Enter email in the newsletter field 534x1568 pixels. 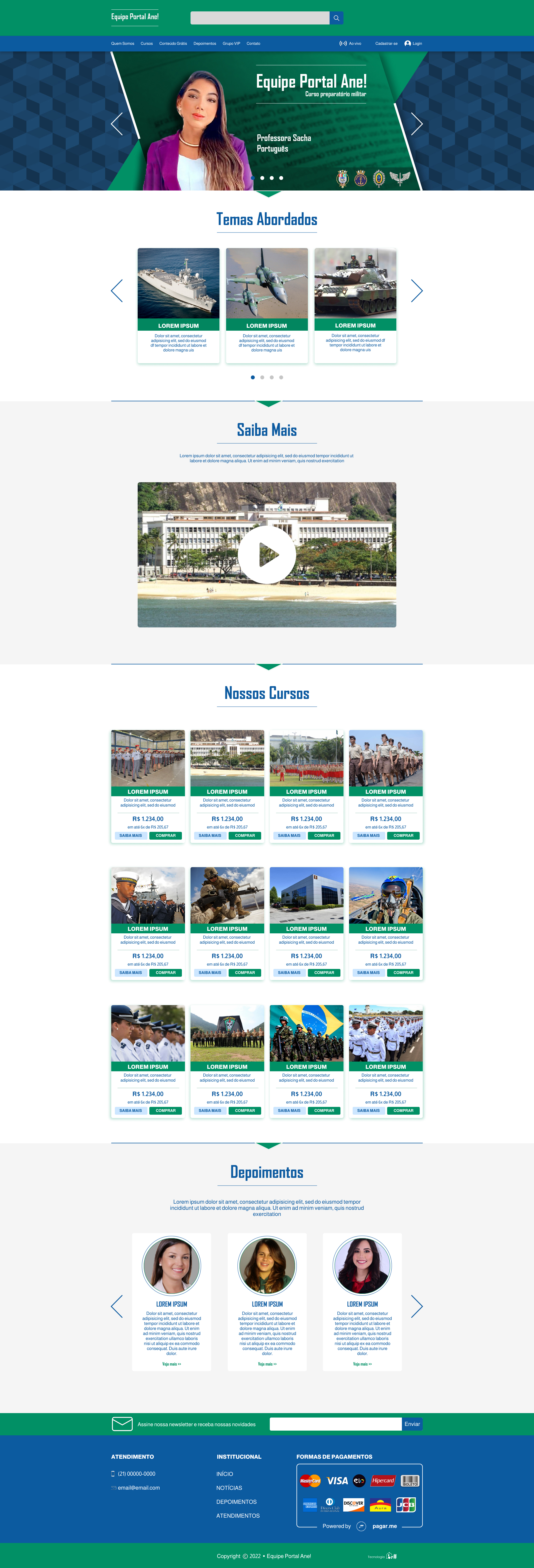pos(335,1424)
